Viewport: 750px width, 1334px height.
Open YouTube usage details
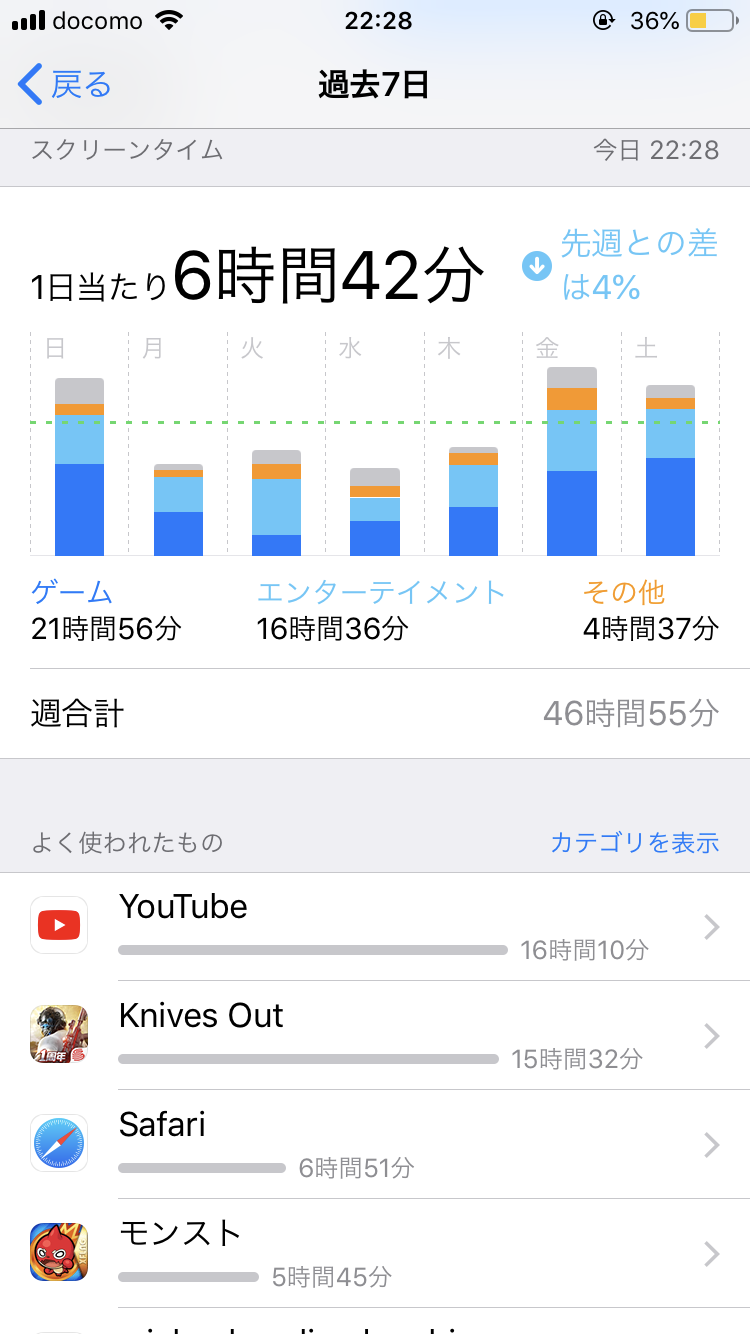pos(375,927)
